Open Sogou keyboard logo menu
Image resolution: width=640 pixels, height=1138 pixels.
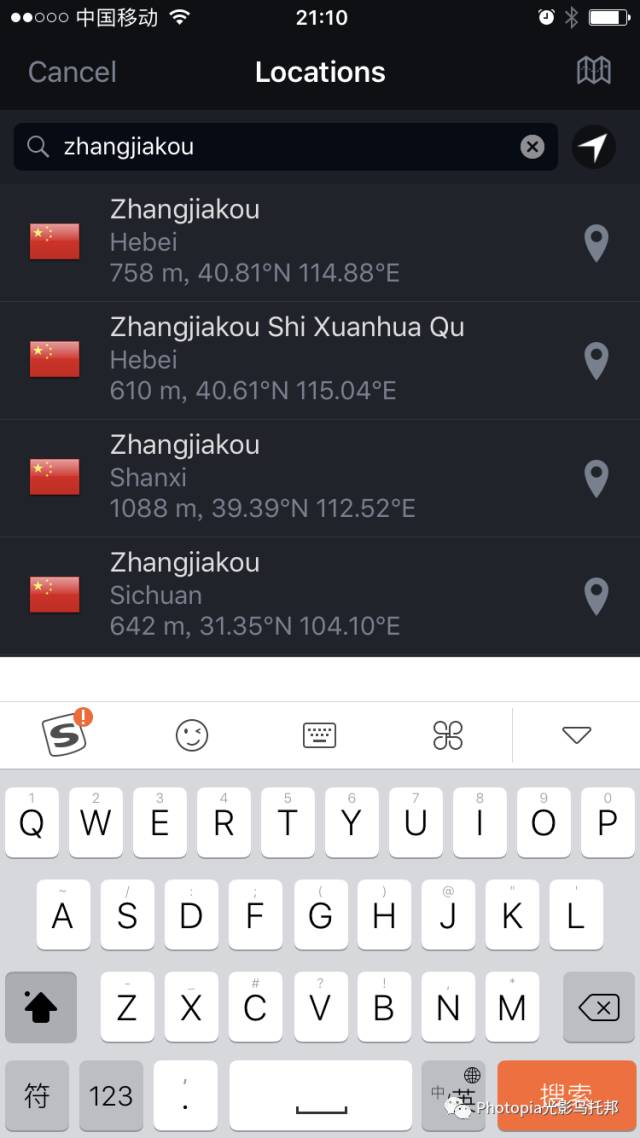(x=66, y=734)
